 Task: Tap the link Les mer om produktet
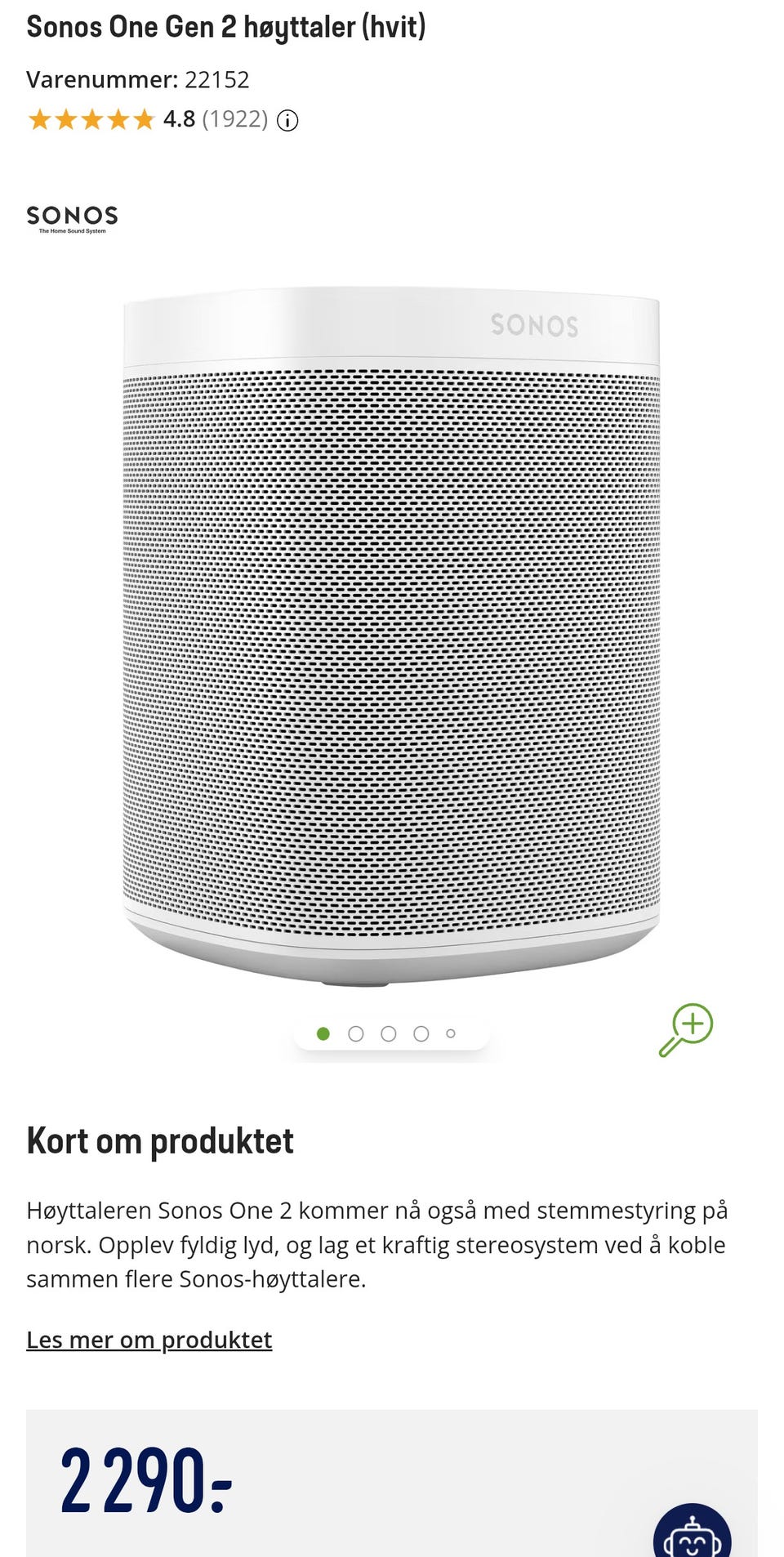pyautogui.click(x=149, y=1340)
